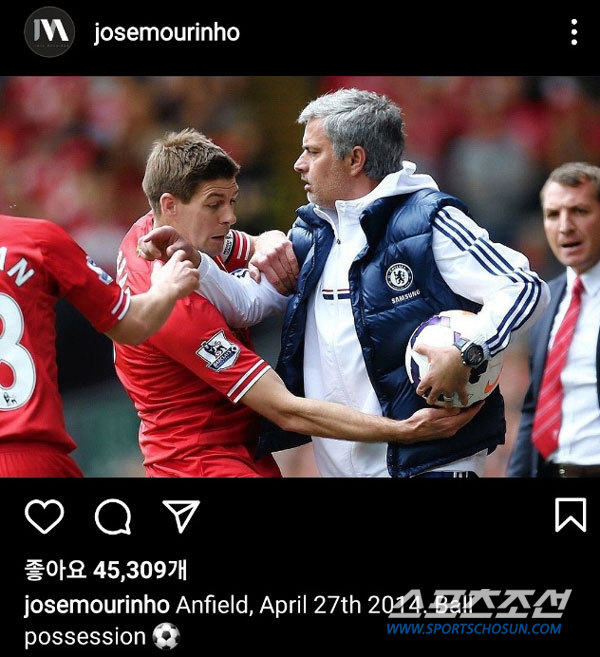This screenshot has width=600, height=657.
Task: Open josemourinho's profile picture
Action: [x=49, y=32]
